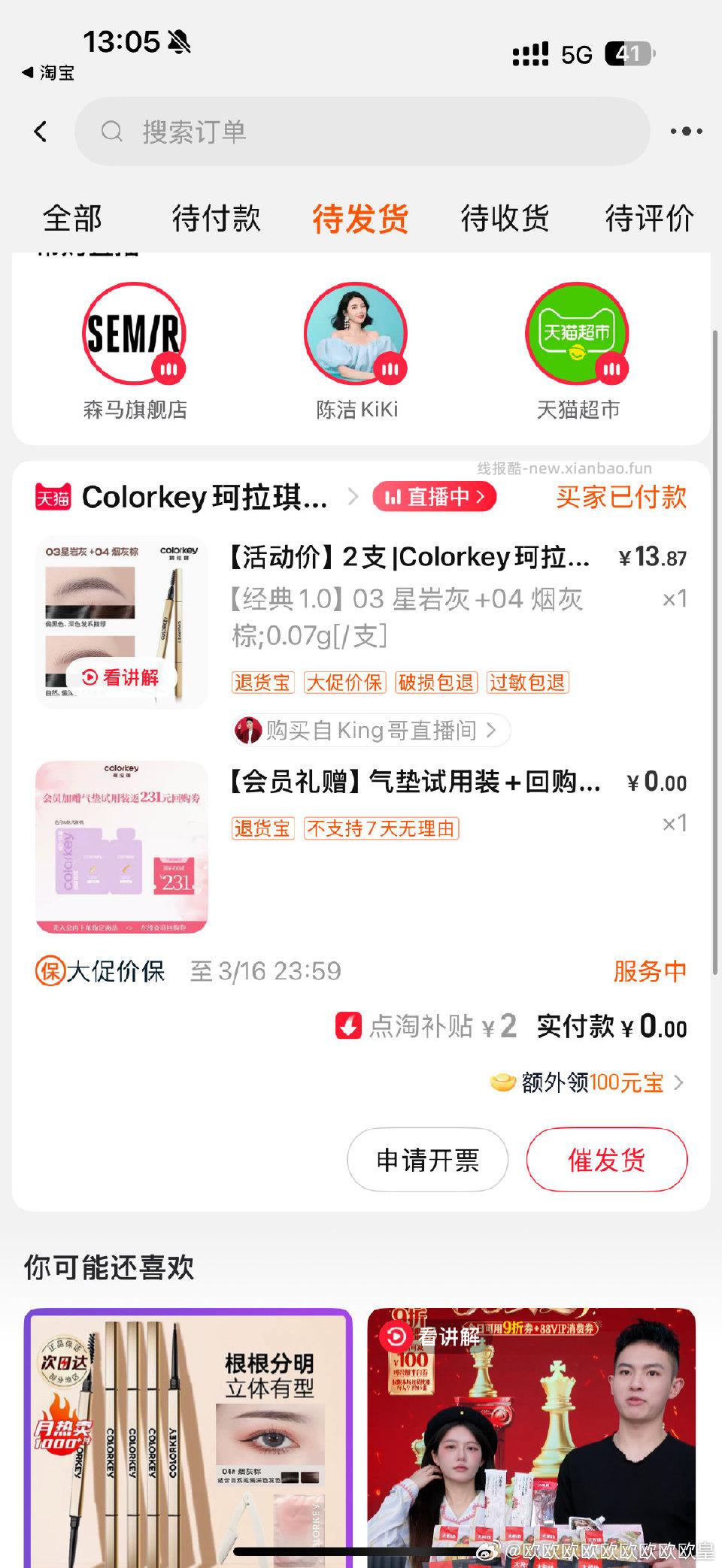The image size is (722, 1568).
Task: Expand the Colorkey珂拉琪 store name chevron
Action: pyautogui.click(x=353, y=497)
